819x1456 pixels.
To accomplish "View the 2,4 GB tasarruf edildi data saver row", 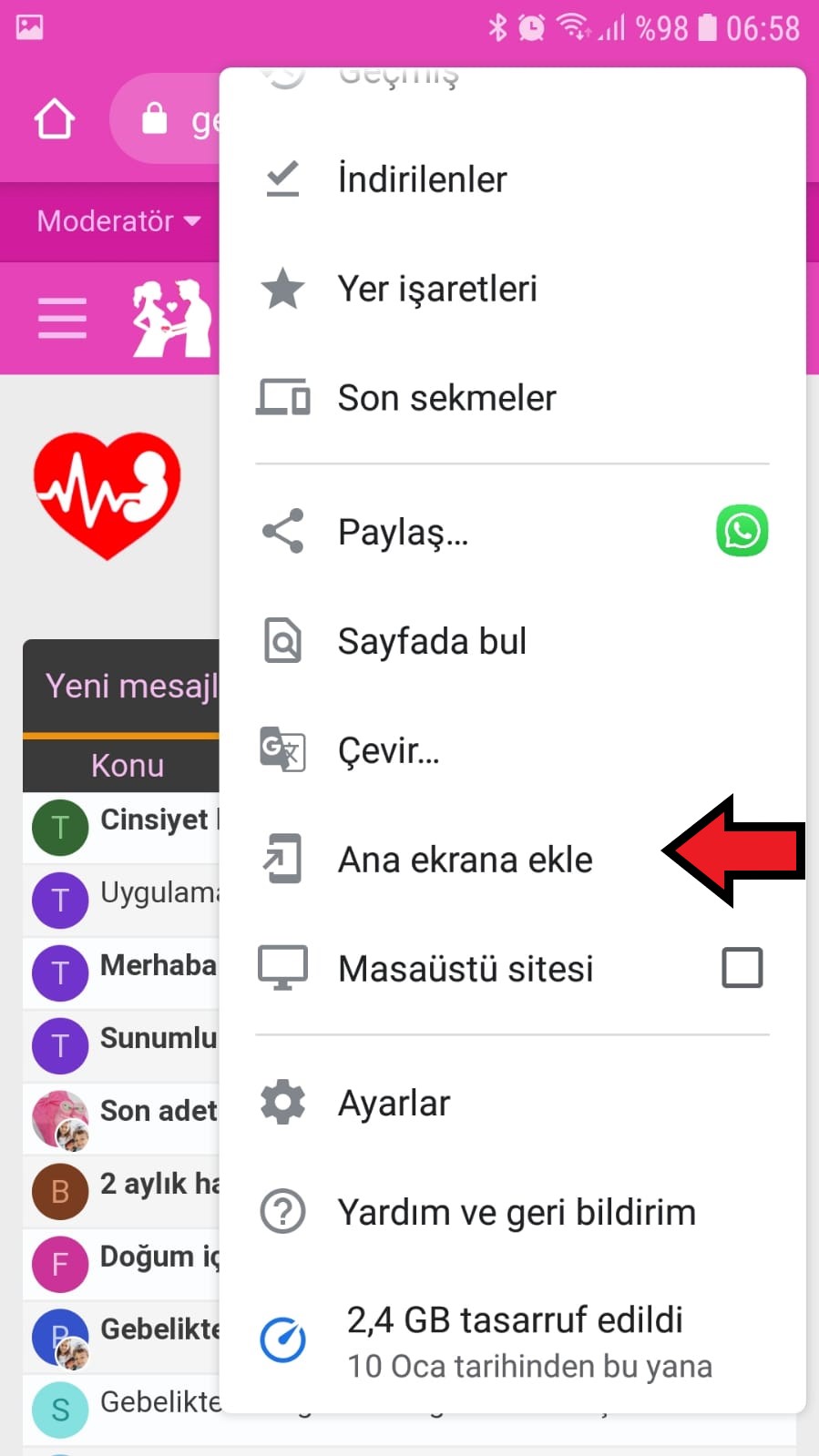I will point(515,1340).
